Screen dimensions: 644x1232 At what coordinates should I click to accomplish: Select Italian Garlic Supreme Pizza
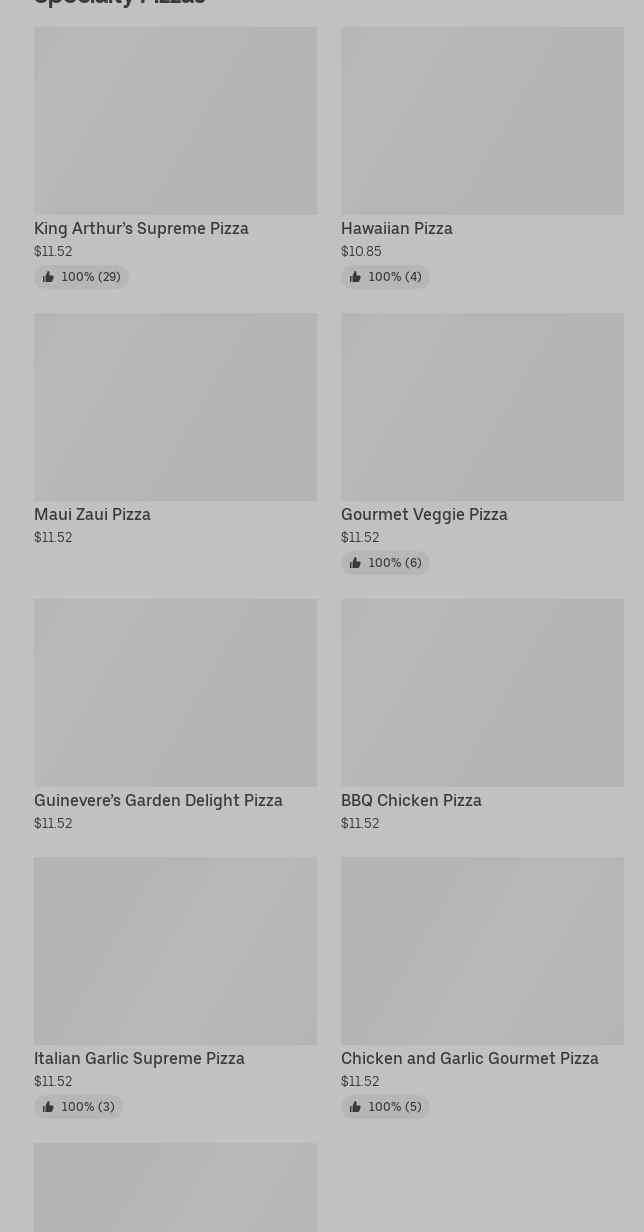tap(175, 988)
